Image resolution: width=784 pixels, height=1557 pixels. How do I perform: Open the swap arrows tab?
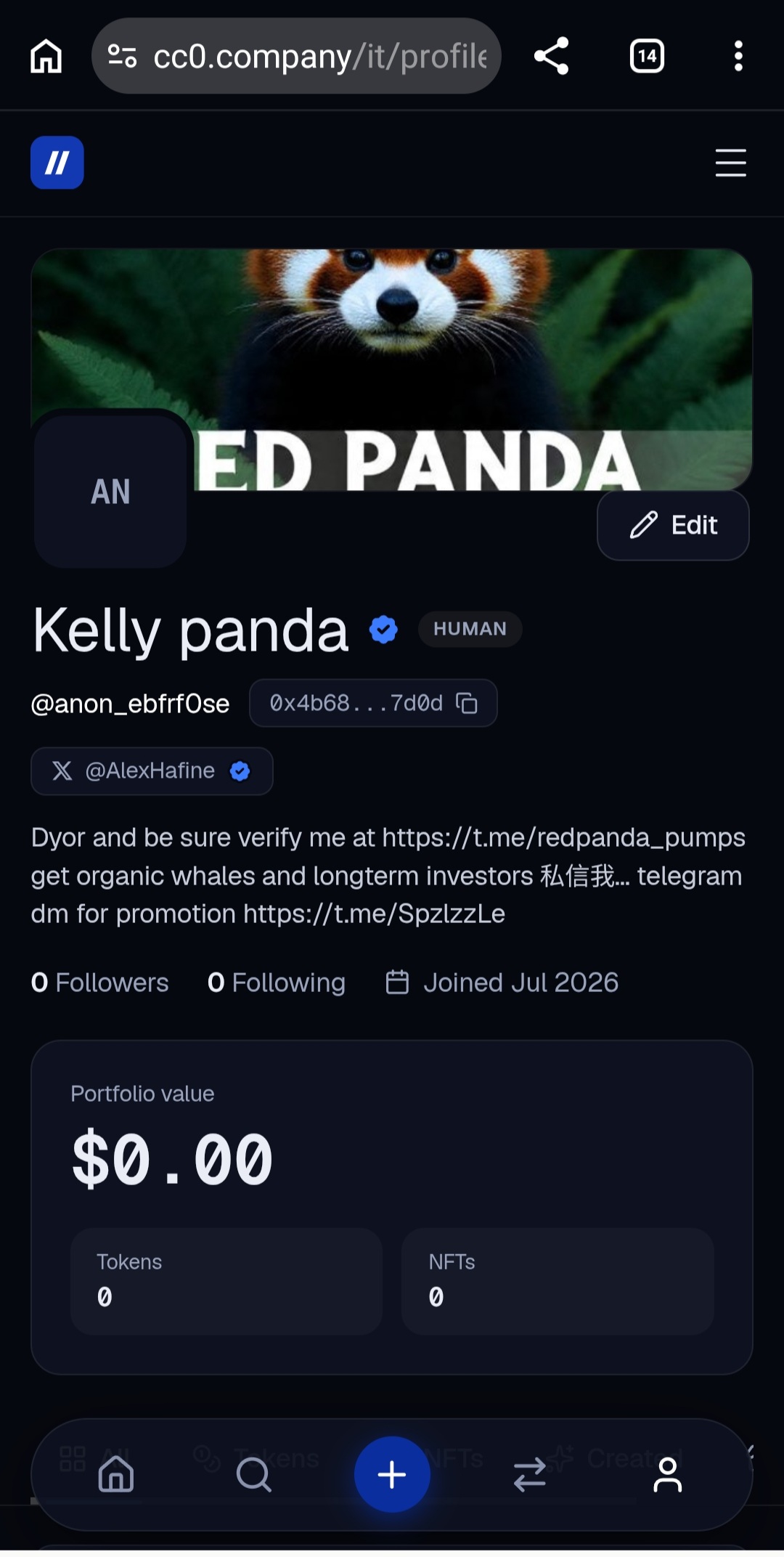530,1474
